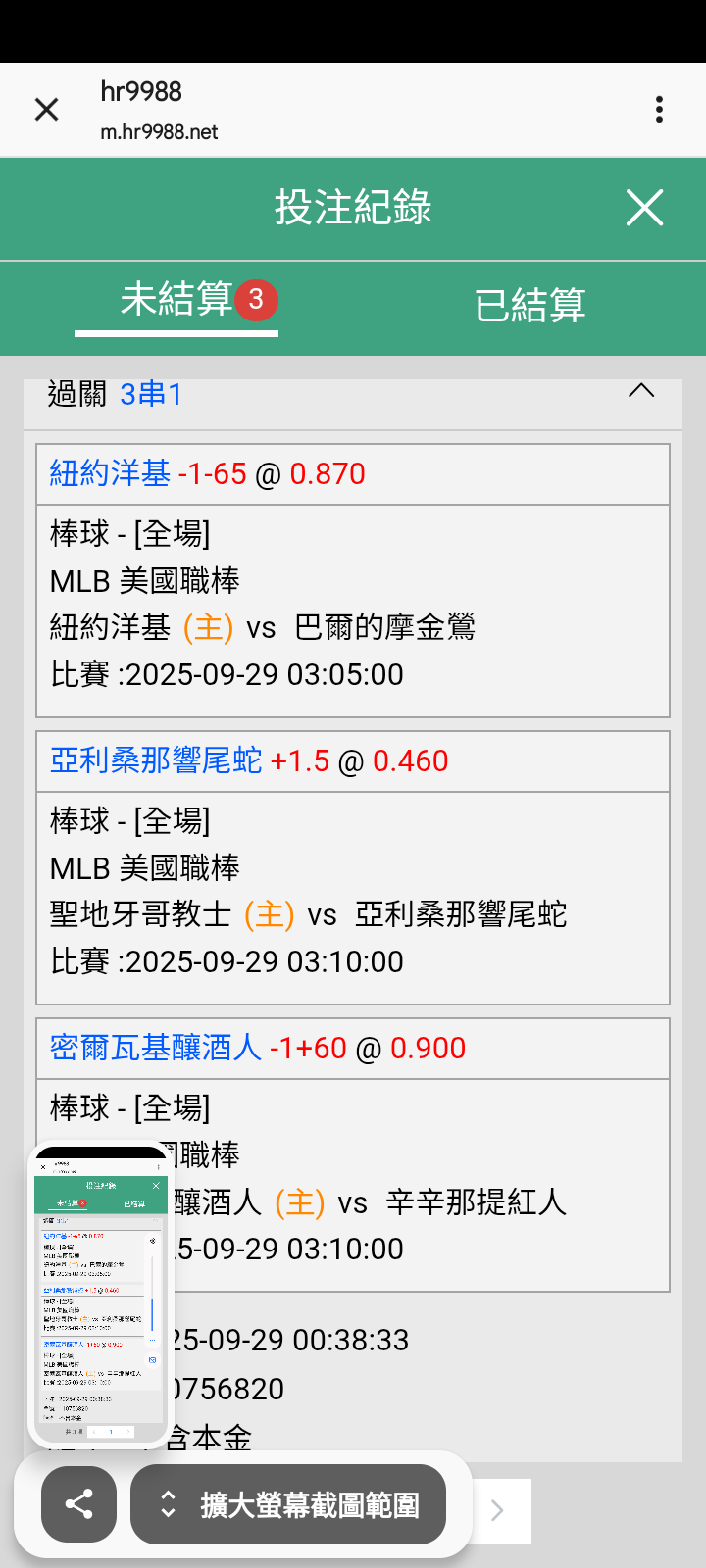Share the captured screenshot
This screenshot has height=1568, width=706.
point(78,1504)
